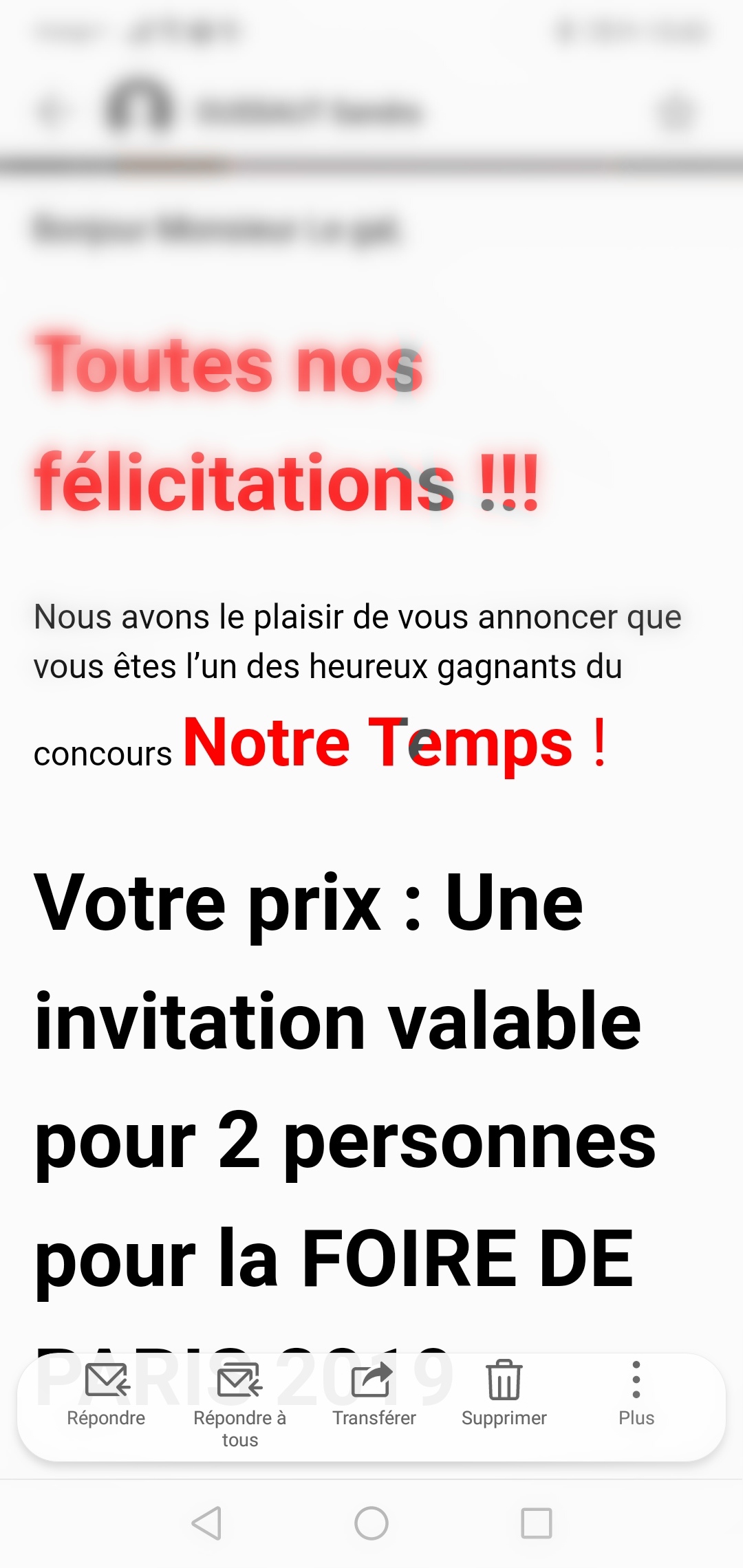743x1568 pixels.
Task: Delete this email with Supprimer
Action: pyautogui.click(x=504, y=1393)
